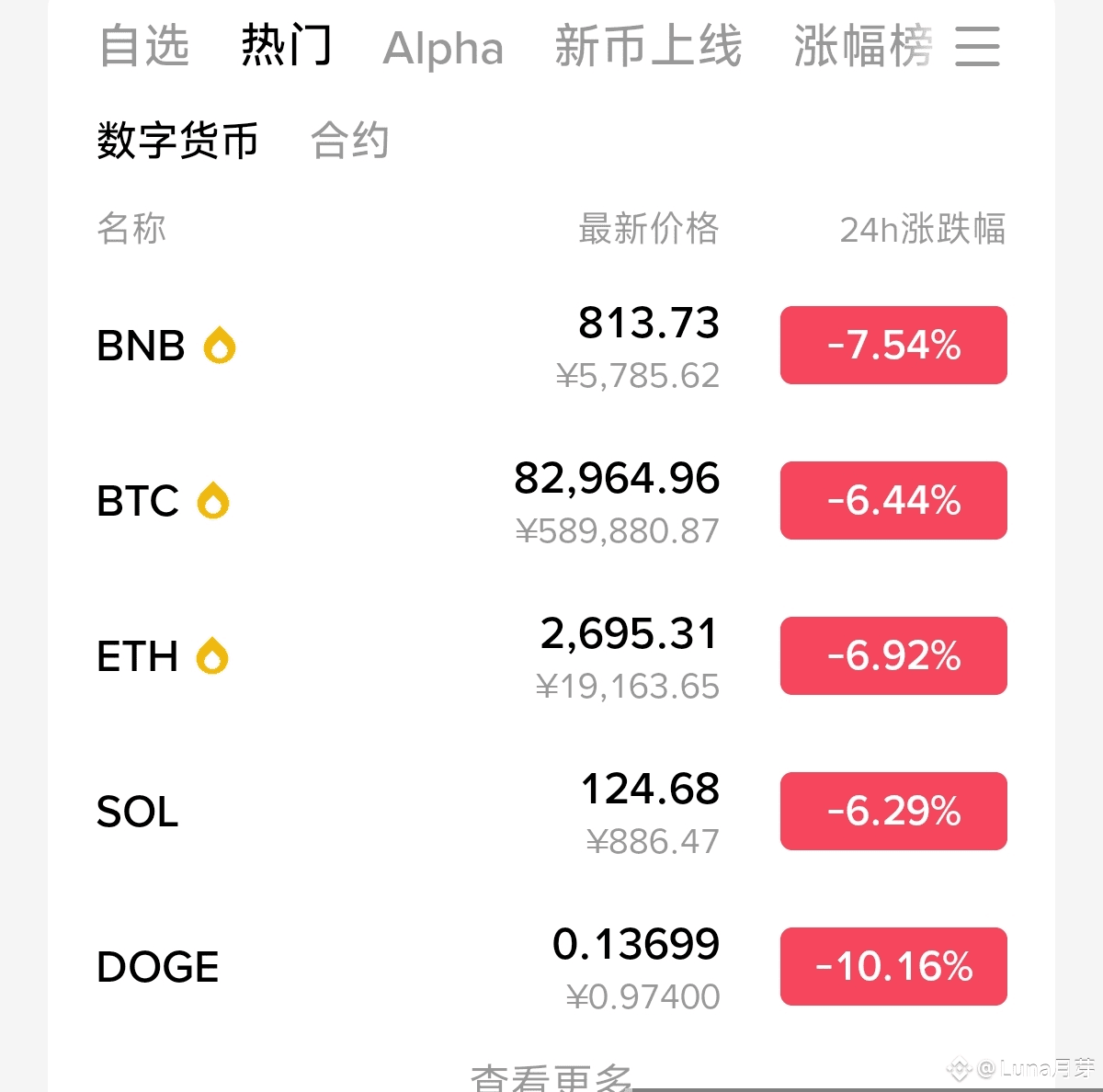Switch to the 自选 tab
This screenshot has width=1103, height=1092.
[144, 46]
